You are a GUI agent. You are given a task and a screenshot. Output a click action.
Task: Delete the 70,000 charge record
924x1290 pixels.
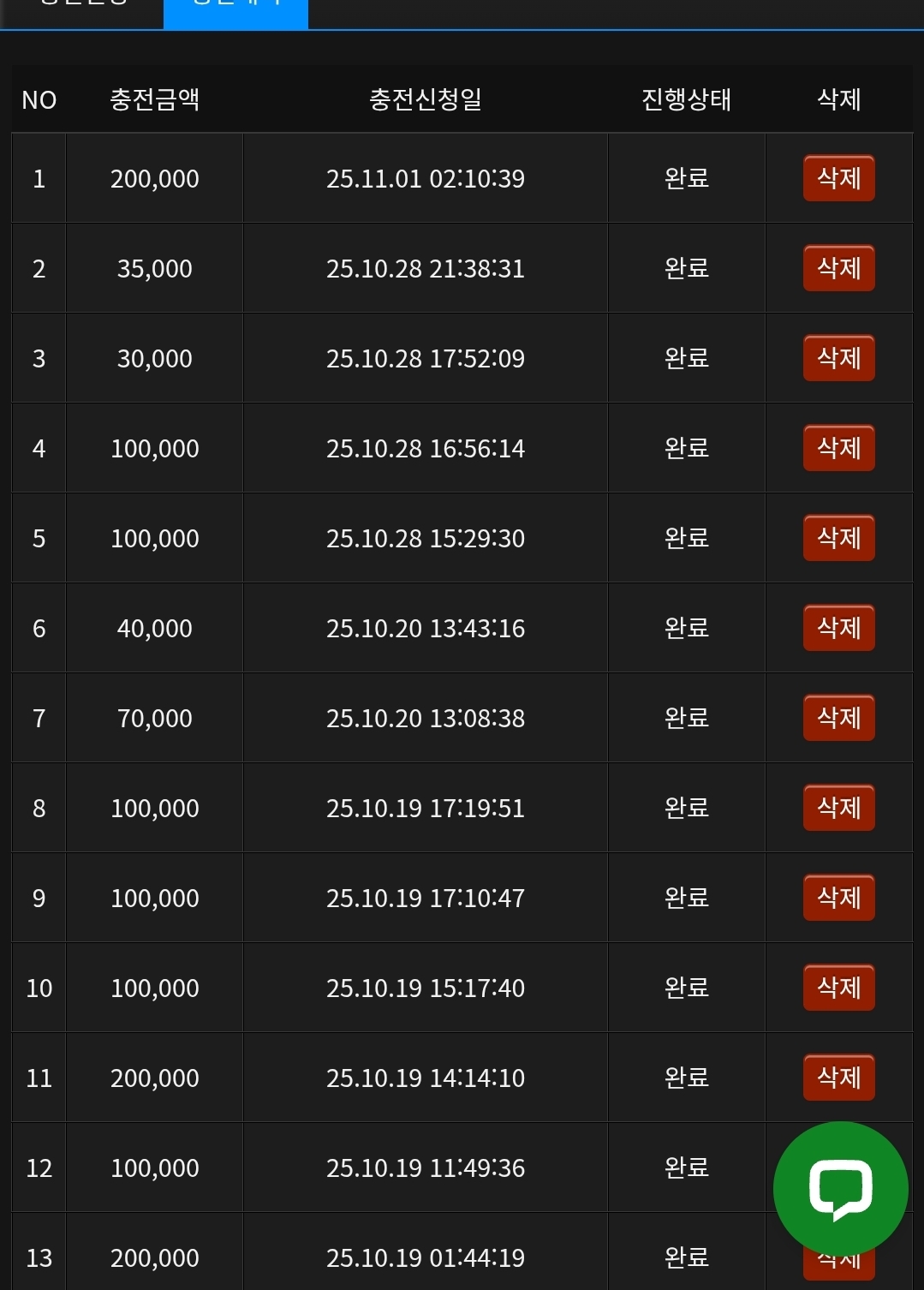838,718
